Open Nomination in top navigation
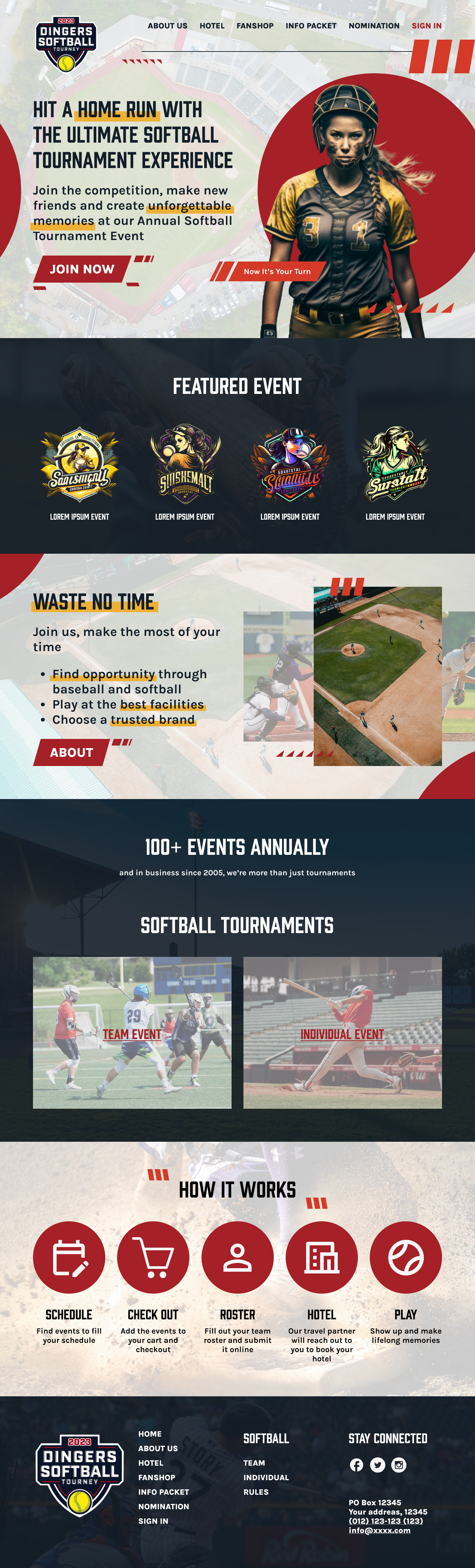This screenshot has width=475, height=1568. [x=373, y=25]
